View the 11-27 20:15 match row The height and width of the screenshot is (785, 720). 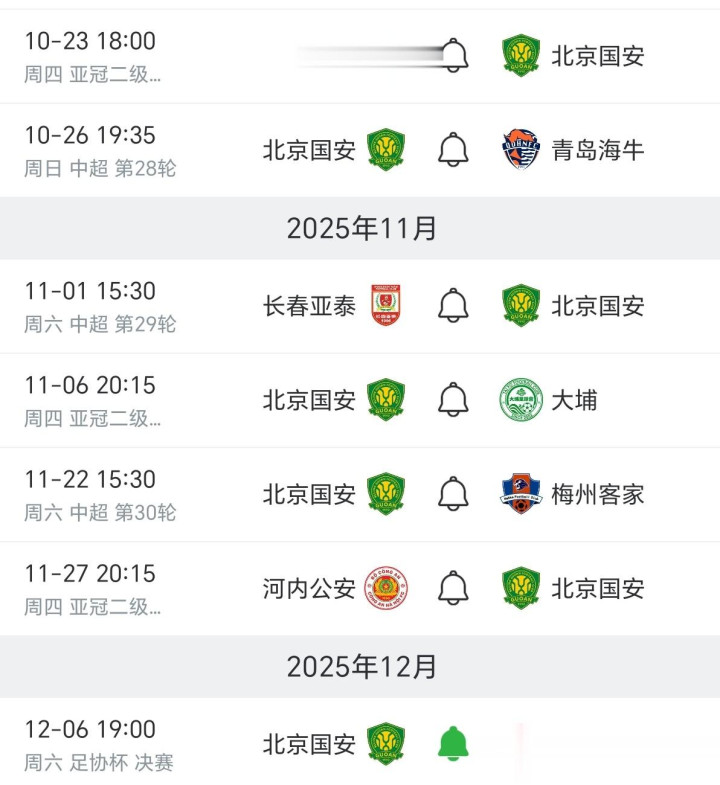coord(100,589)
